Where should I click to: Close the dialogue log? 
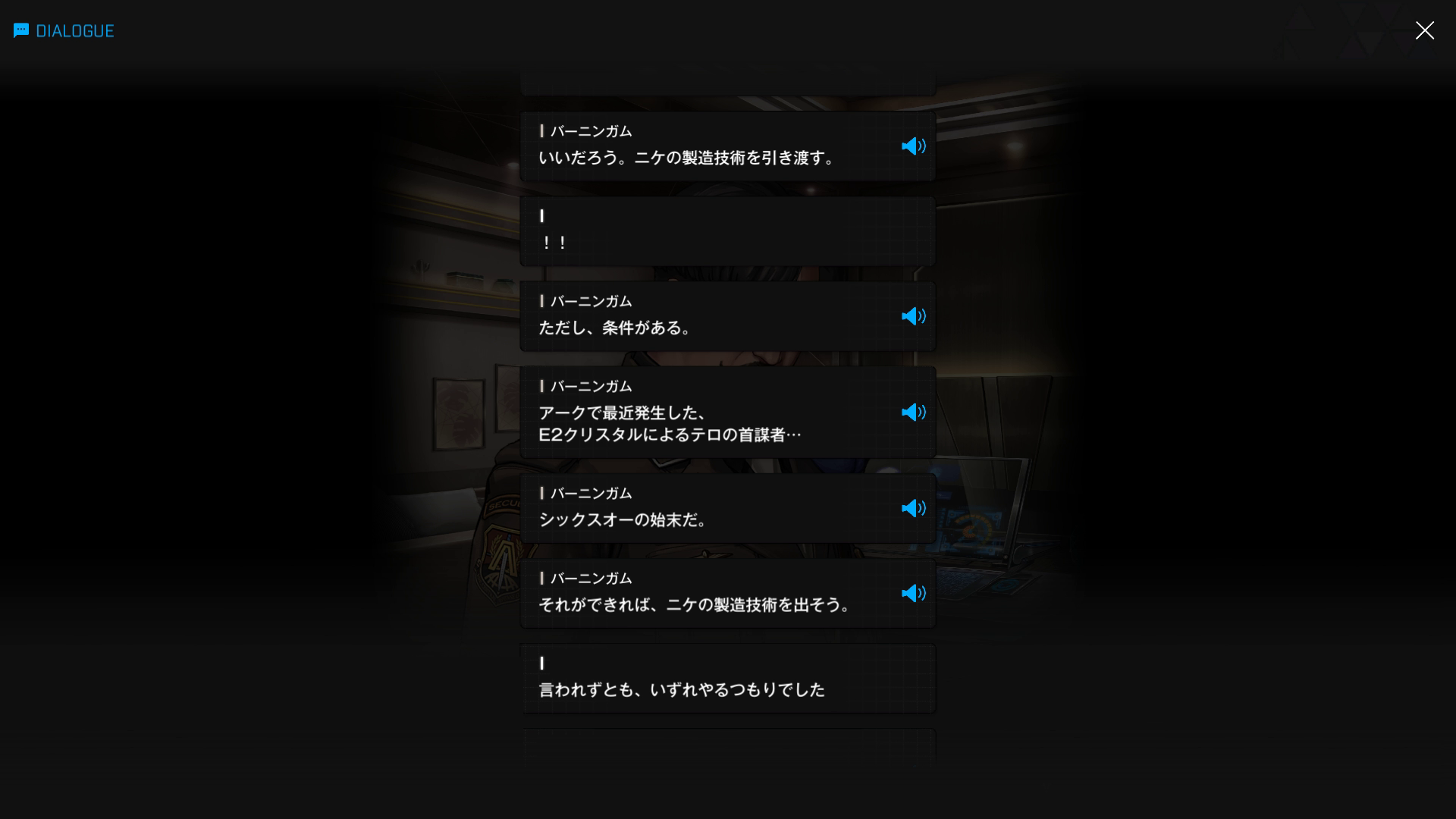[1424, 30]
